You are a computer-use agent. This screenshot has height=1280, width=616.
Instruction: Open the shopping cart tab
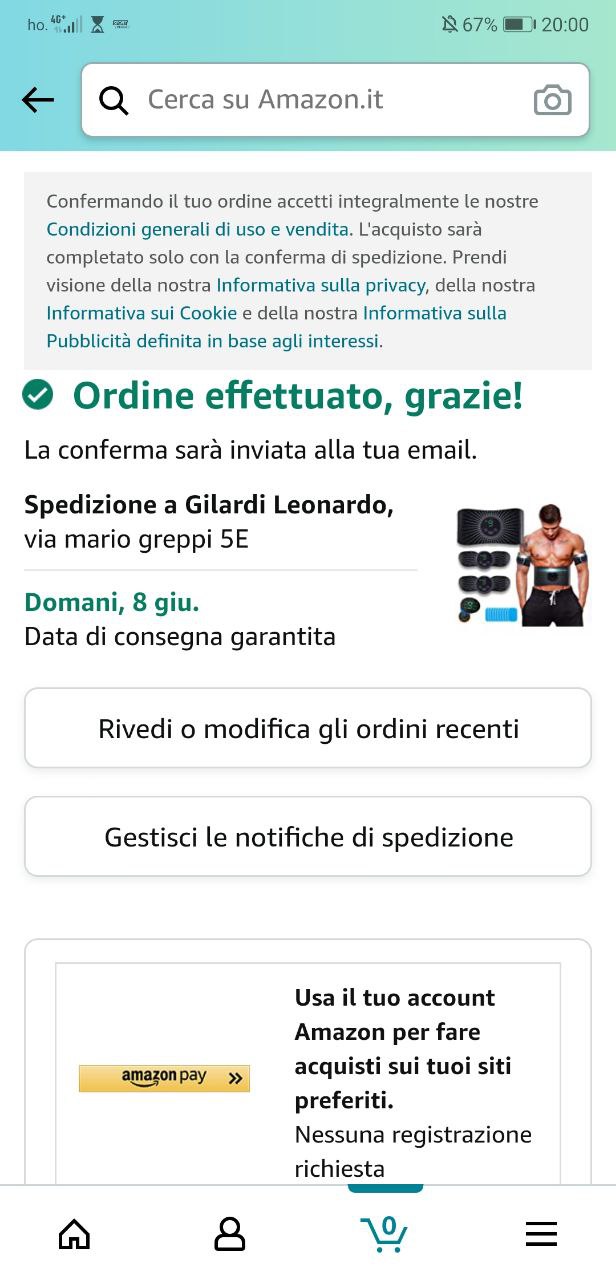click(x=385, y=1235)
